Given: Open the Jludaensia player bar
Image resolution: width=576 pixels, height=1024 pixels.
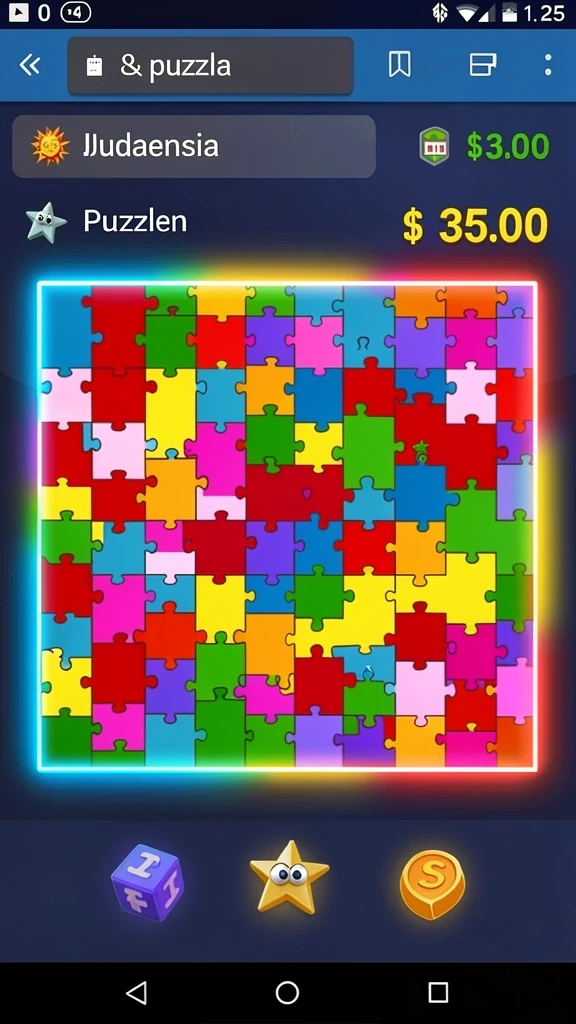Looking at the screenshot, I should (194, 146).
